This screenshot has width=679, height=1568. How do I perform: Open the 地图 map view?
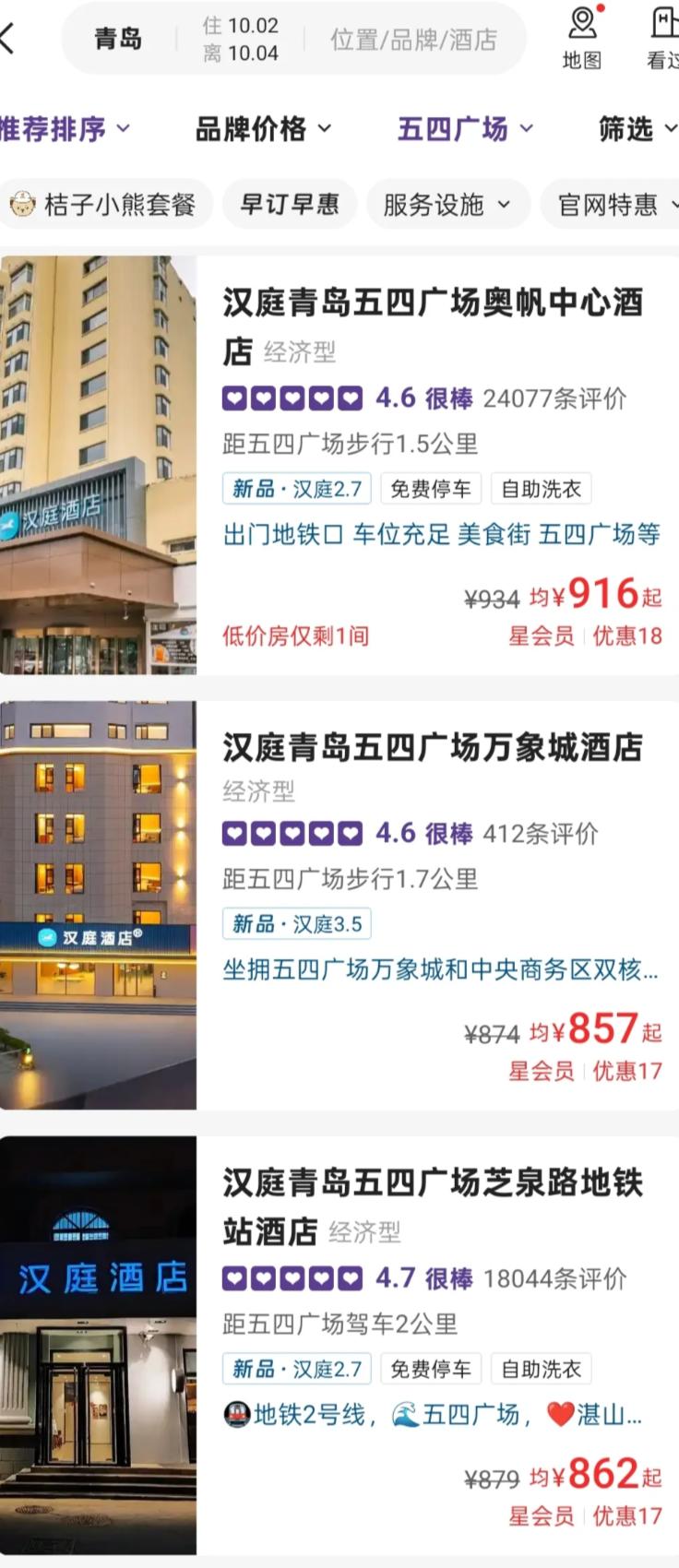click(582, 39)
